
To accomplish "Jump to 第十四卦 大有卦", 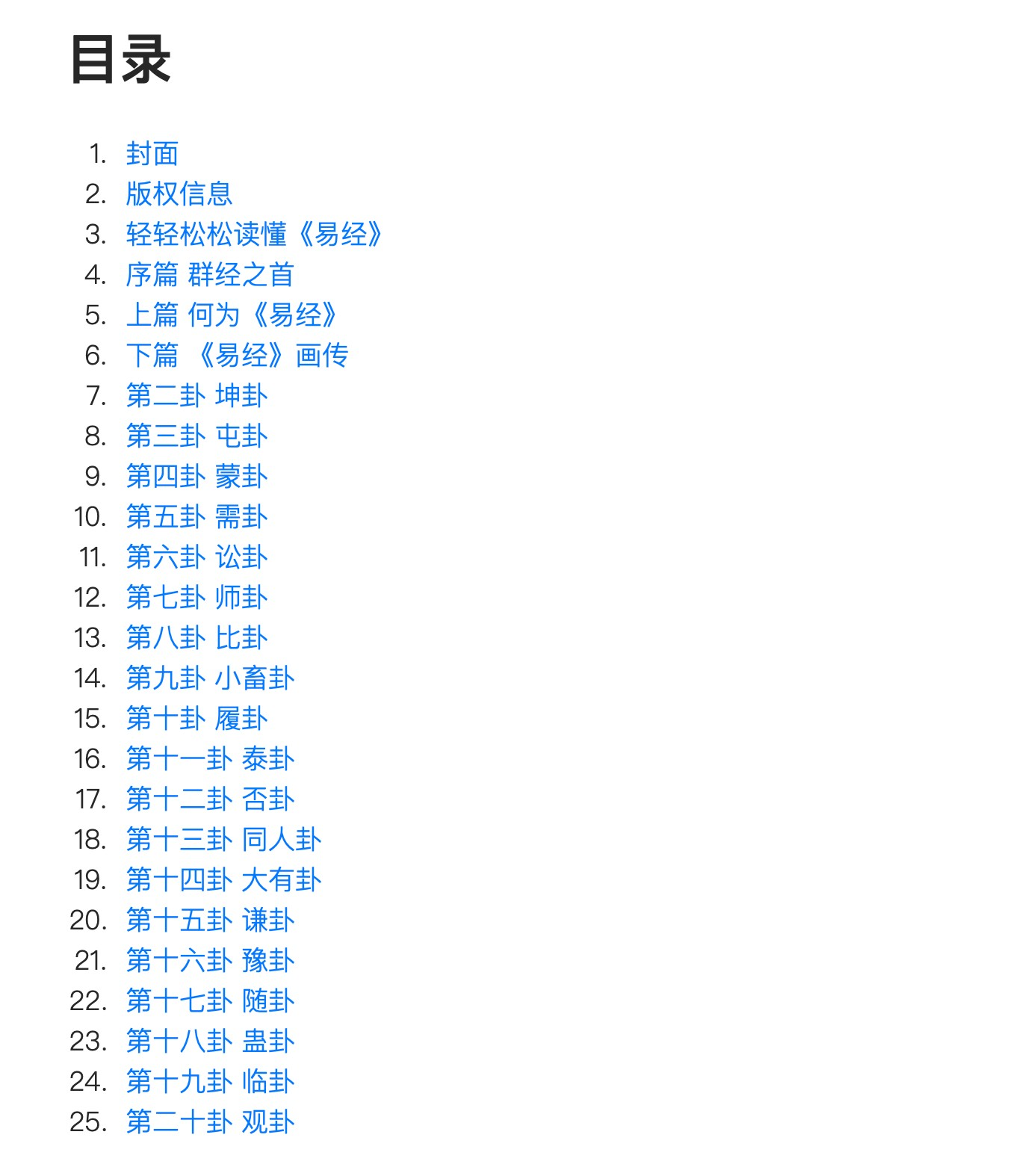I will [x=223, y=880].
